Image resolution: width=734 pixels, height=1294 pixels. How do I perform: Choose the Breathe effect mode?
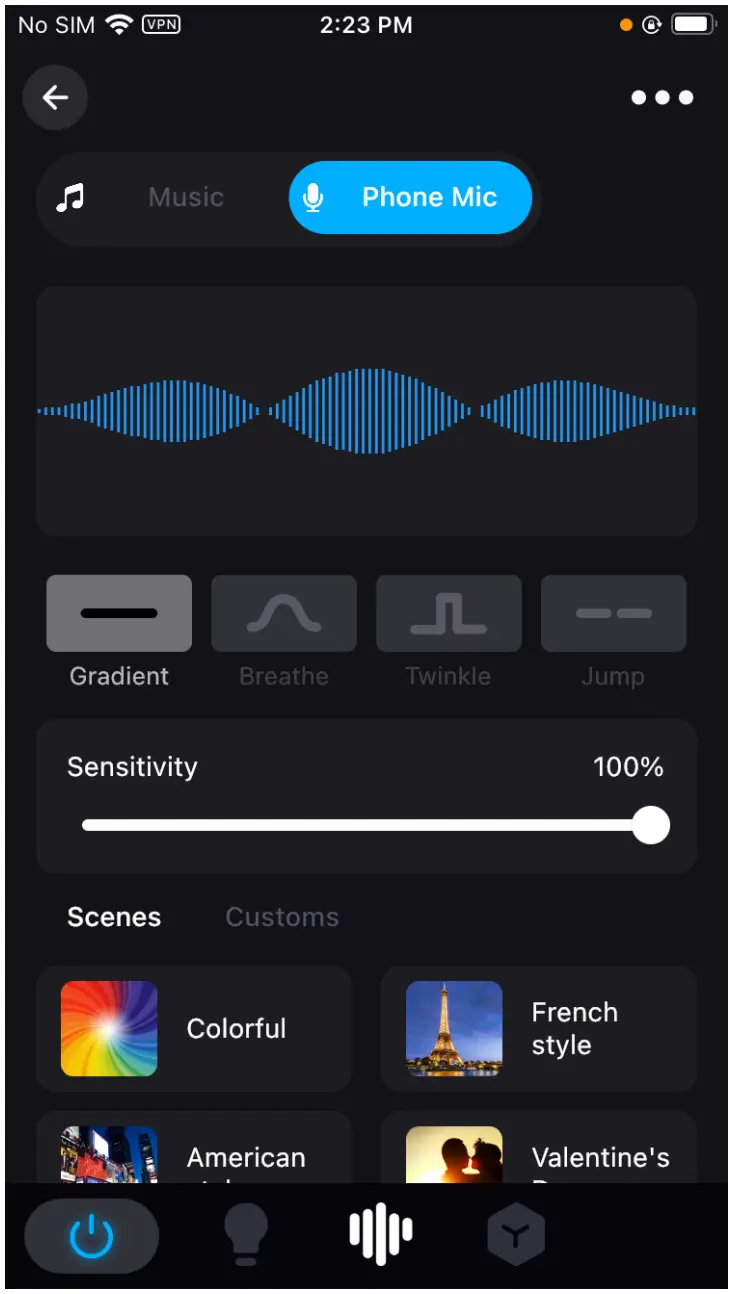[x=284, y=613]
